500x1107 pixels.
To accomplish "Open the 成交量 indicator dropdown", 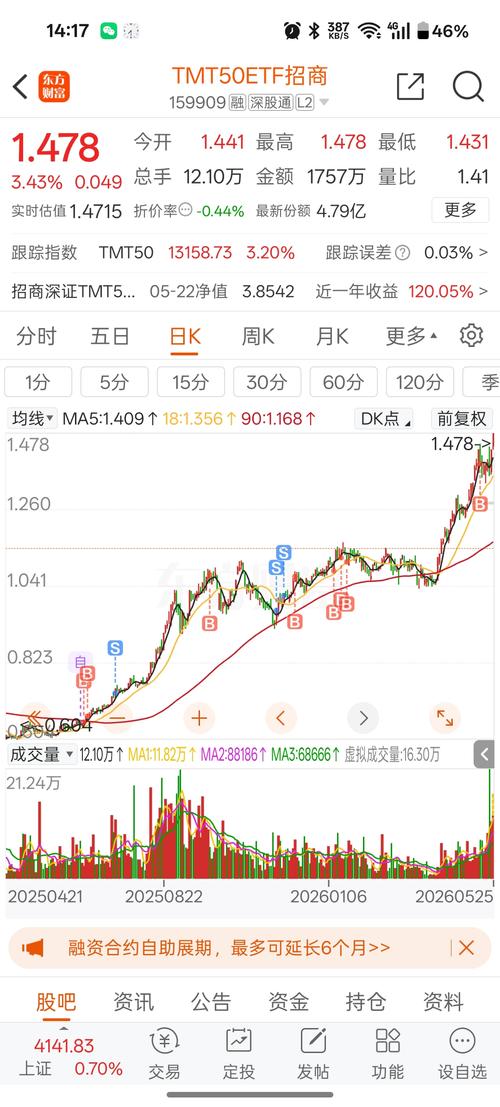I will 41,754.
